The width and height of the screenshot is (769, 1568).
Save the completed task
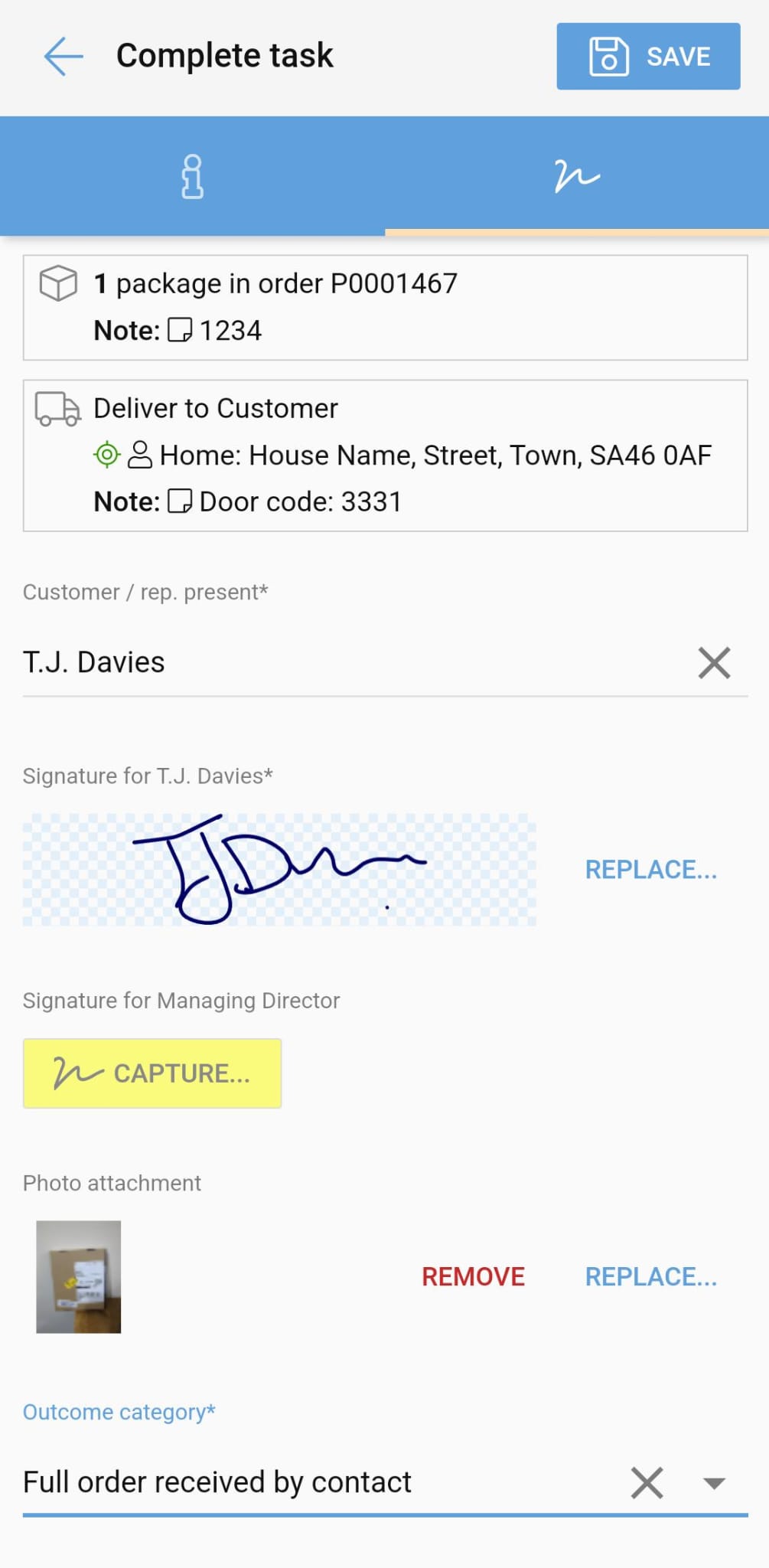pyautogui.click(x=647, y=57)
